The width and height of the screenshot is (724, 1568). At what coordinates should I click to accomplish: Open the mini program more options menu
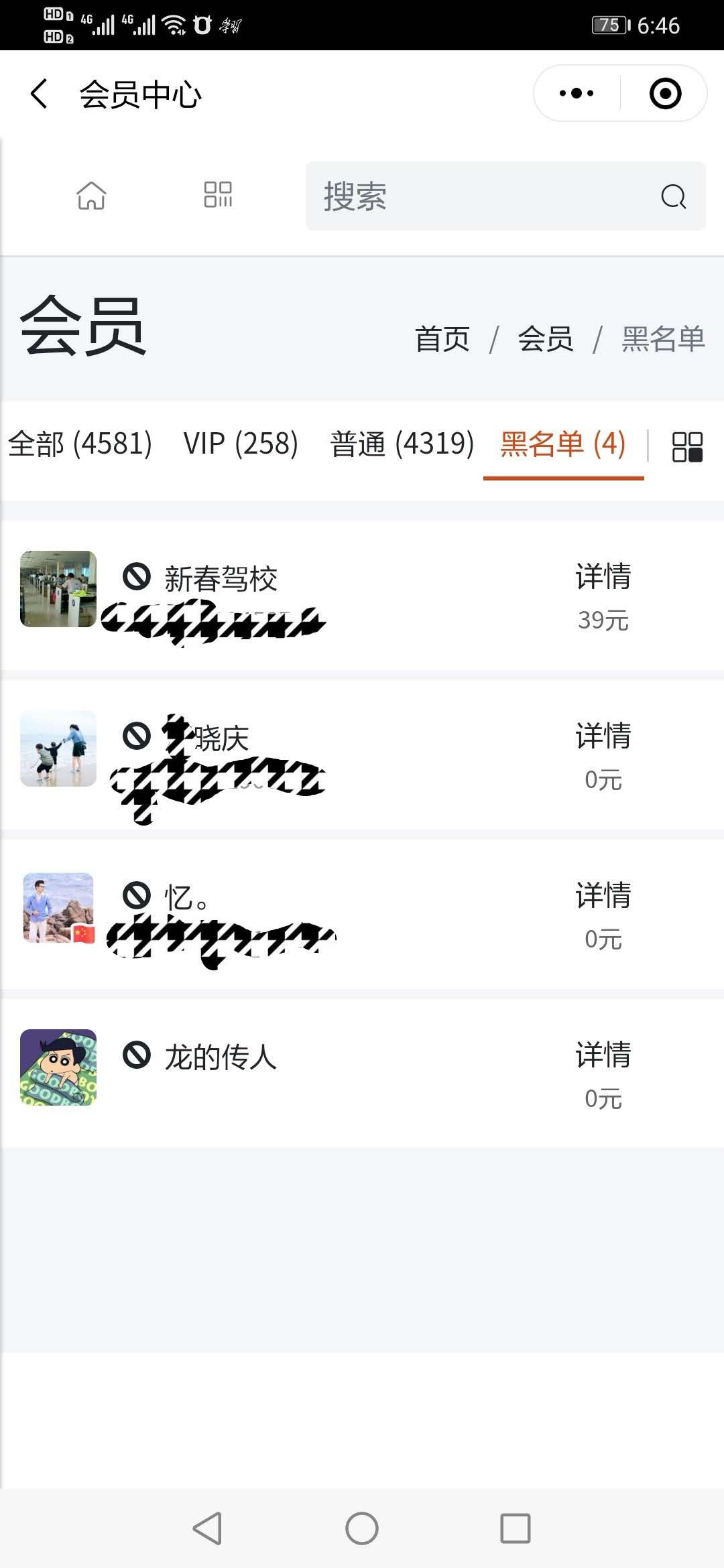(577, 93)
